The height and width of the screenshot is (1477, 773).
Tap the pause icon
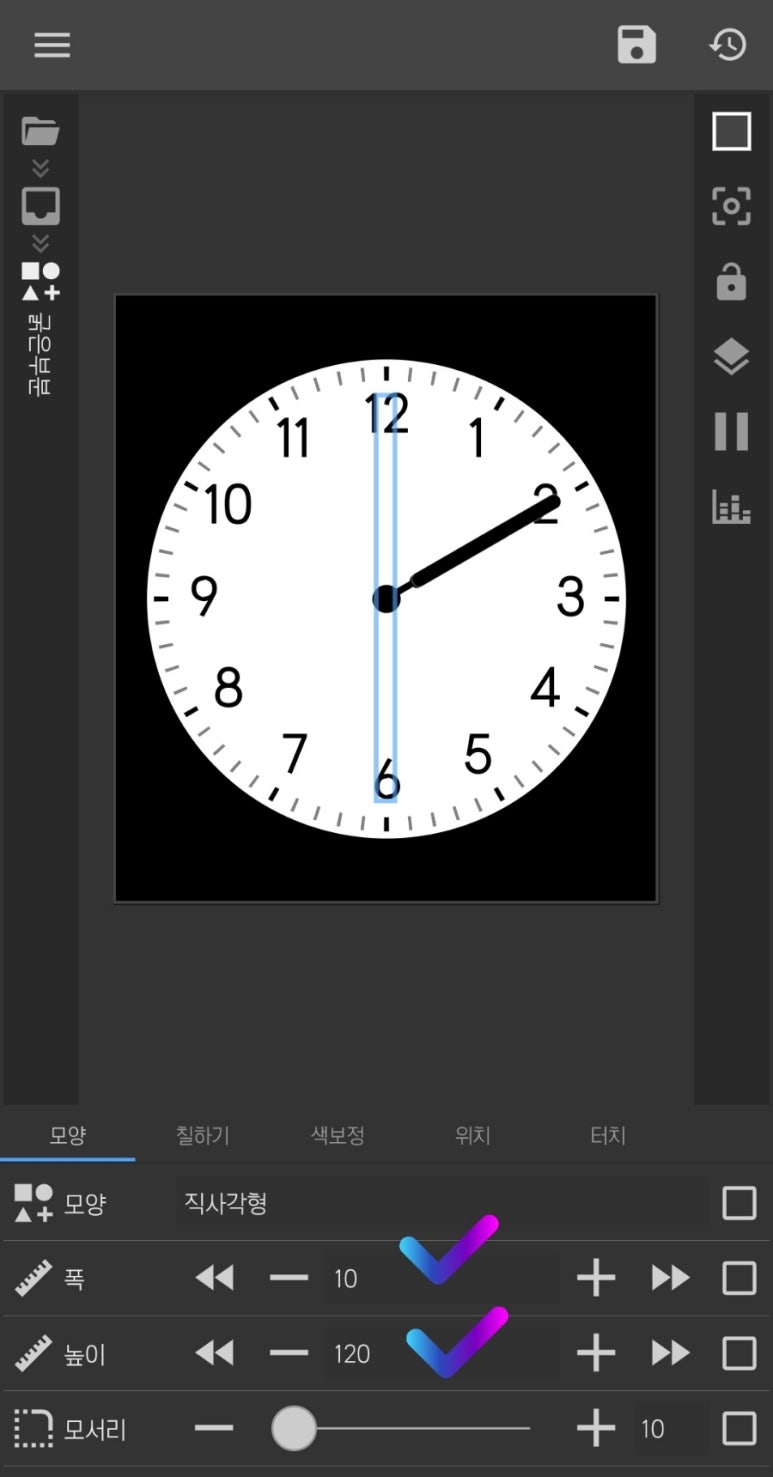tap(731, 431)
